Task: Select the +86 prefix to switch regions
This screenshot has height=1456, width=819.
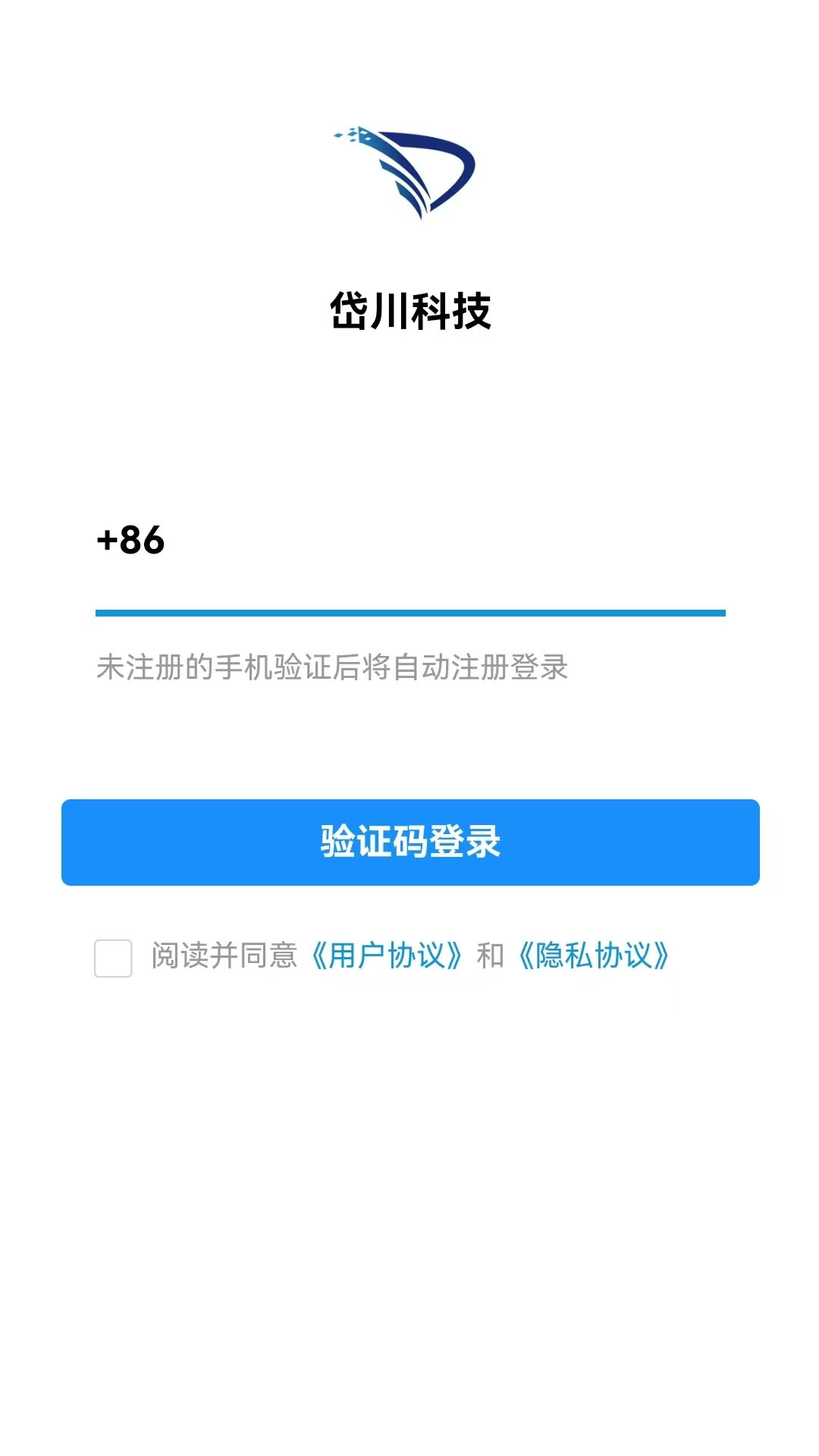Action: point(130,540)
